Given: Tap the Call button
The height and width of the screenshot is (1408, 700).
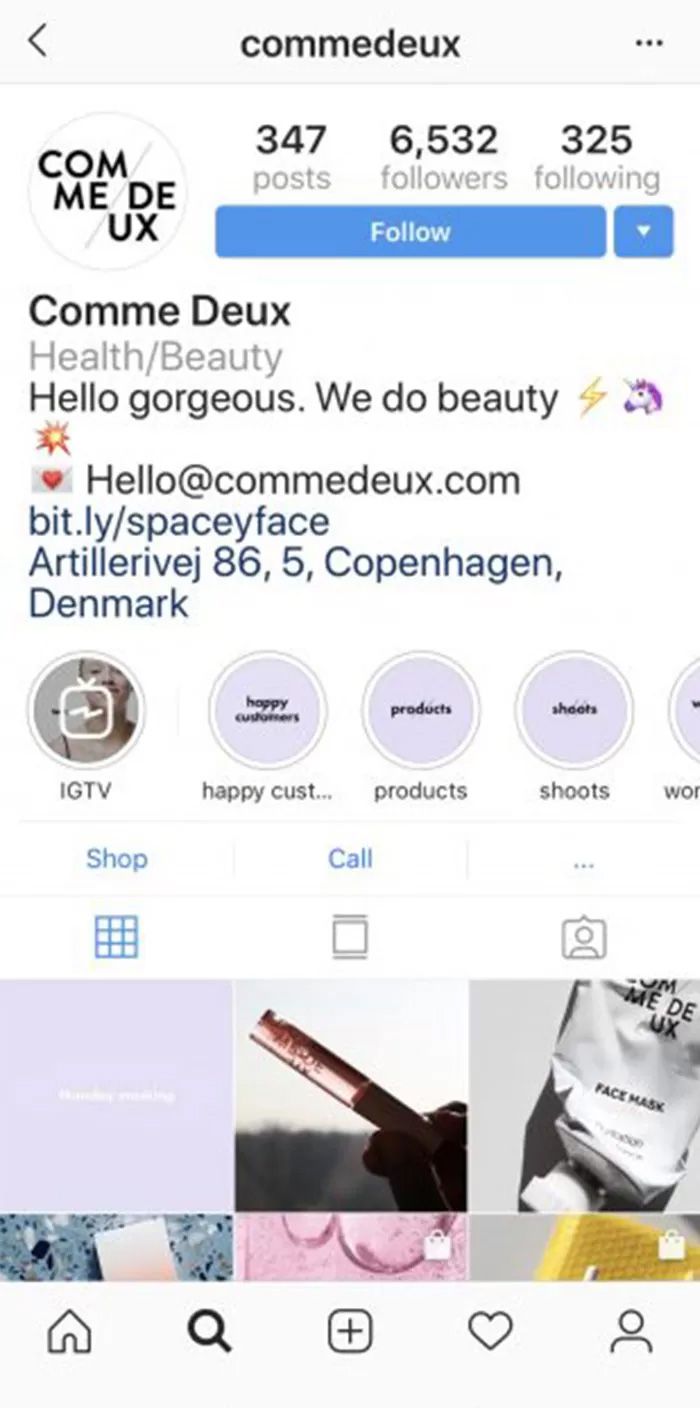Looking at the screenshot, I should (350, 859).
